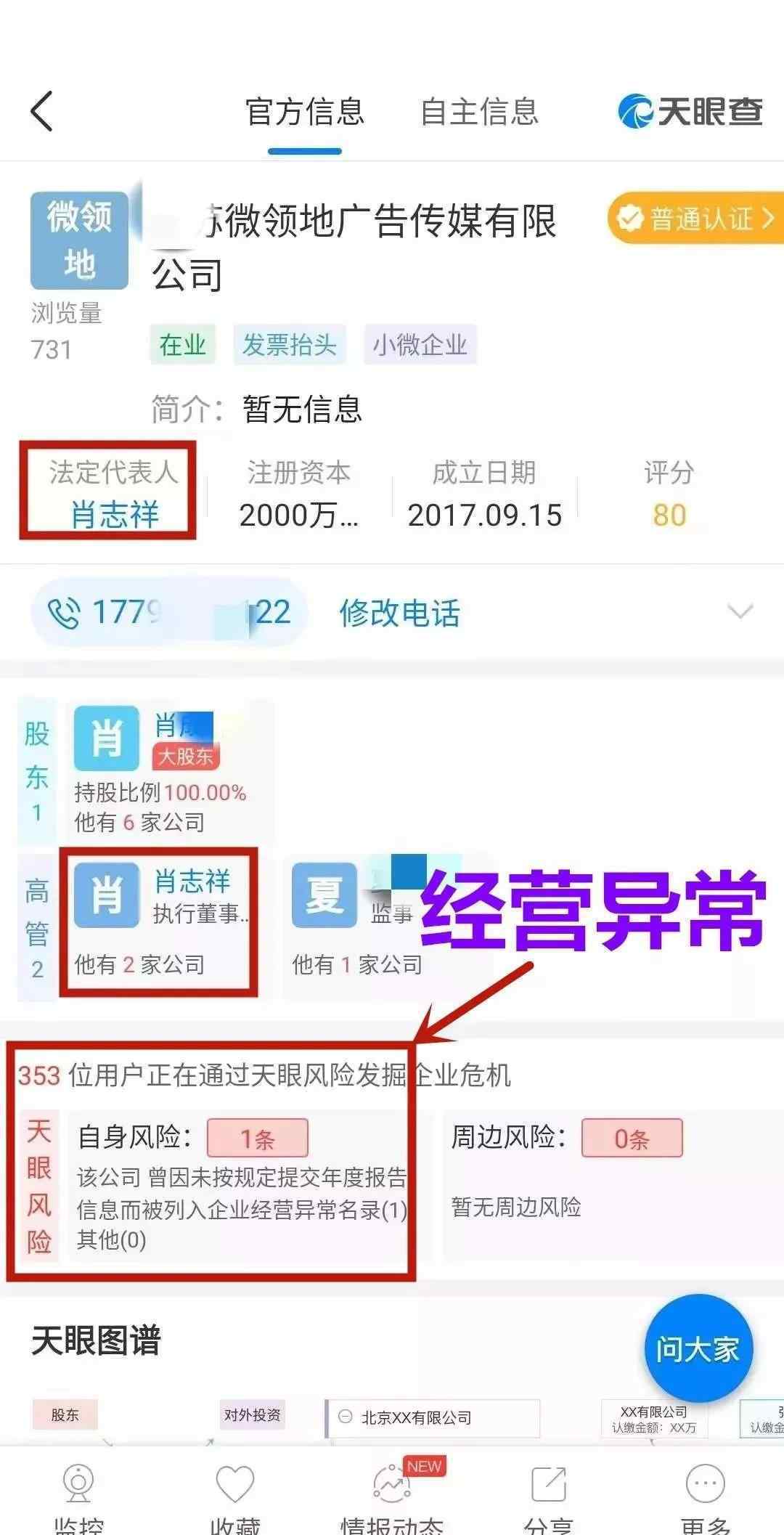The height and width of the screenshot is (1535, 784).
Task: Share this company page via 分享
Action: point(549,1497)
